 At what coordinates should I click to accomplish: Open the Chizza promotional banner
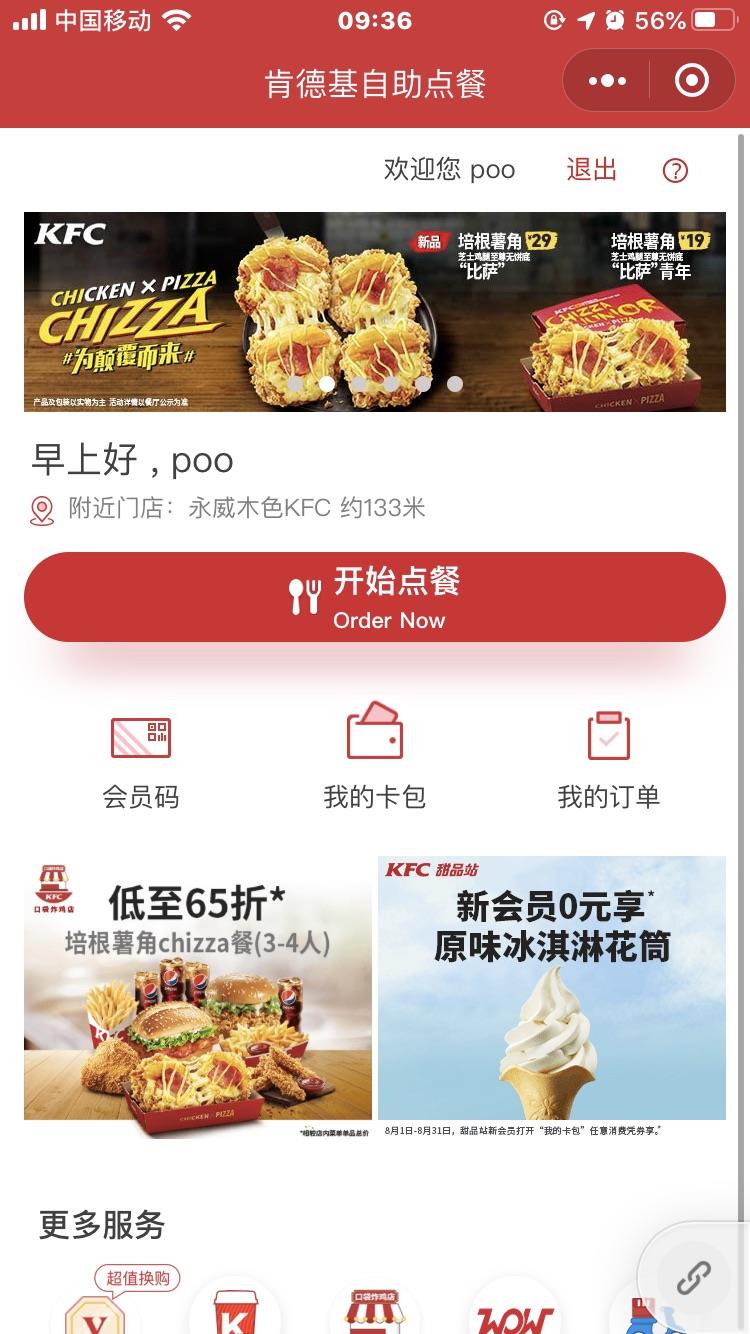point(375,311)
